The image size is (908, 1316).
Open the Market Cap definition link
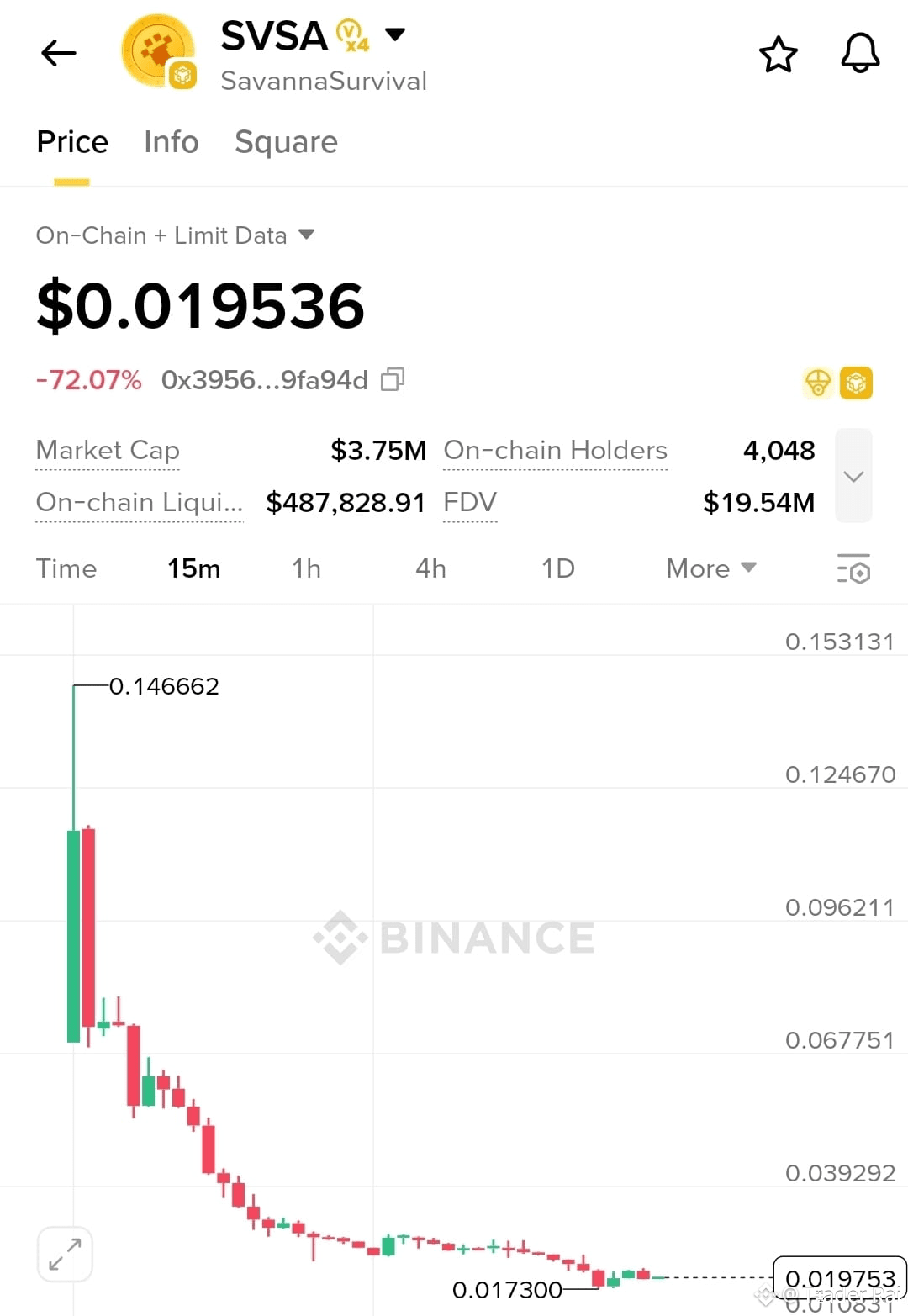[x=108, y=451]
